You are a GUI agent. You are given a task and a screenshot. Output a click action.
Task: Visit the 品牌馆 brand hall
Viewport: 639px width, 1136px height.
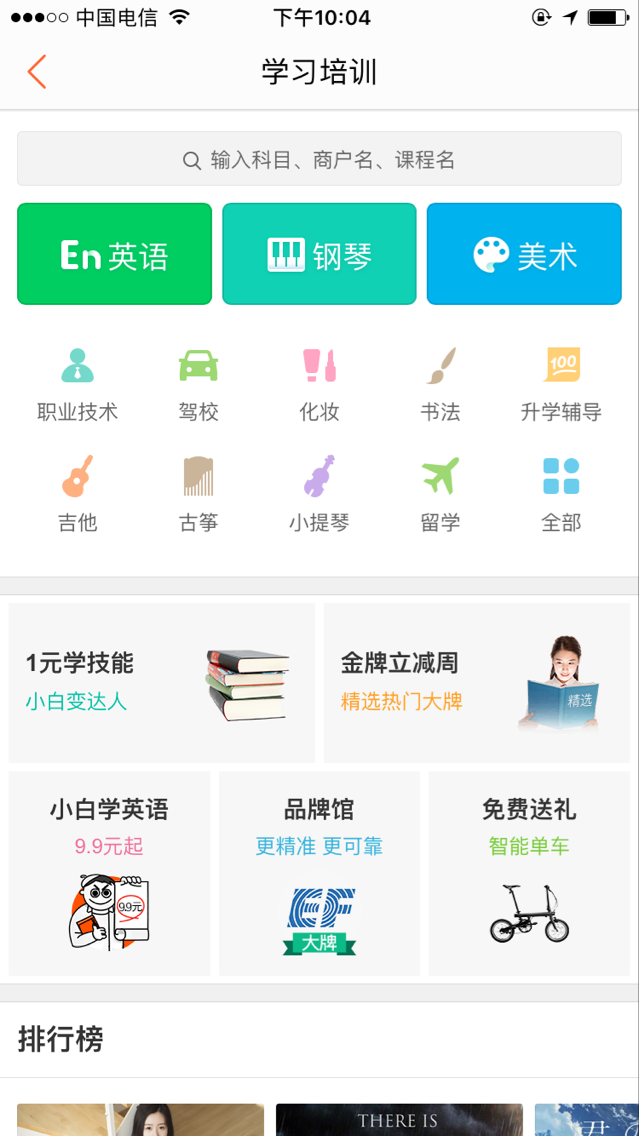click(319, 873)
